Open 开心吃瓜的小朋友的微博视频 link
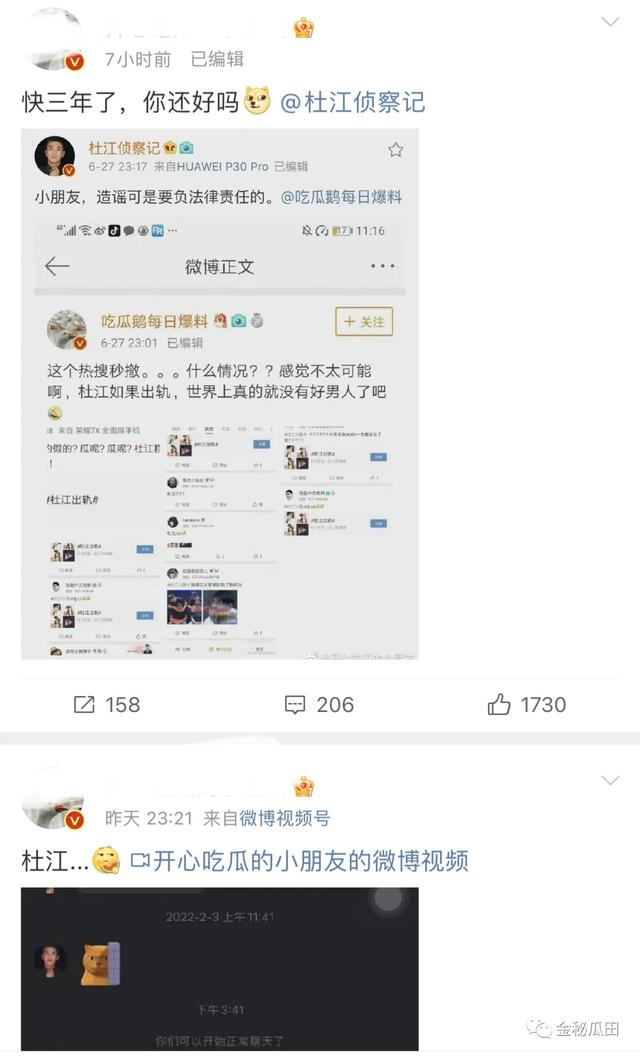Screen dimensions: 640x1057 coord(300,861)
